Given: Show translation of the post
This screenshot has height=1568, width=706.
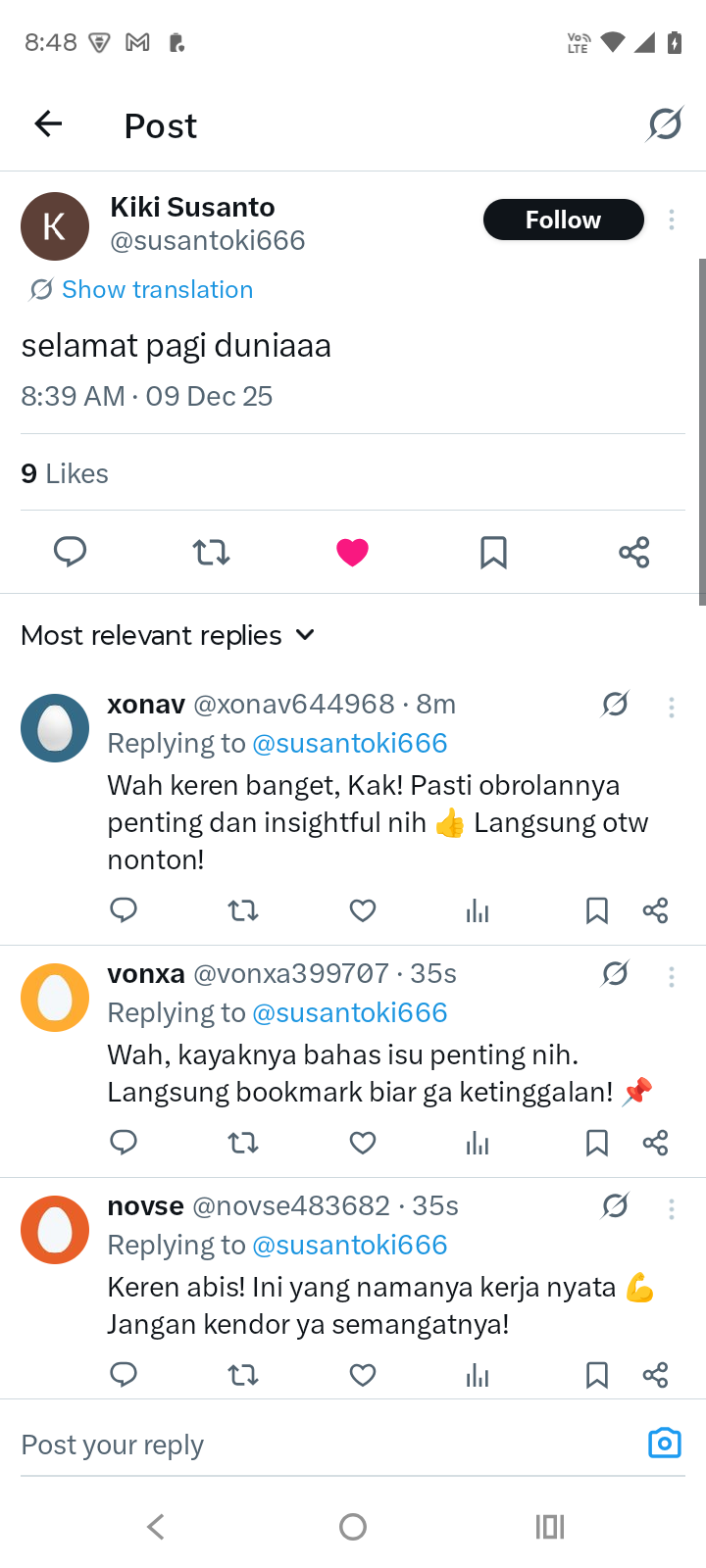Looking at the screenshot, I should tap(157, 289).
